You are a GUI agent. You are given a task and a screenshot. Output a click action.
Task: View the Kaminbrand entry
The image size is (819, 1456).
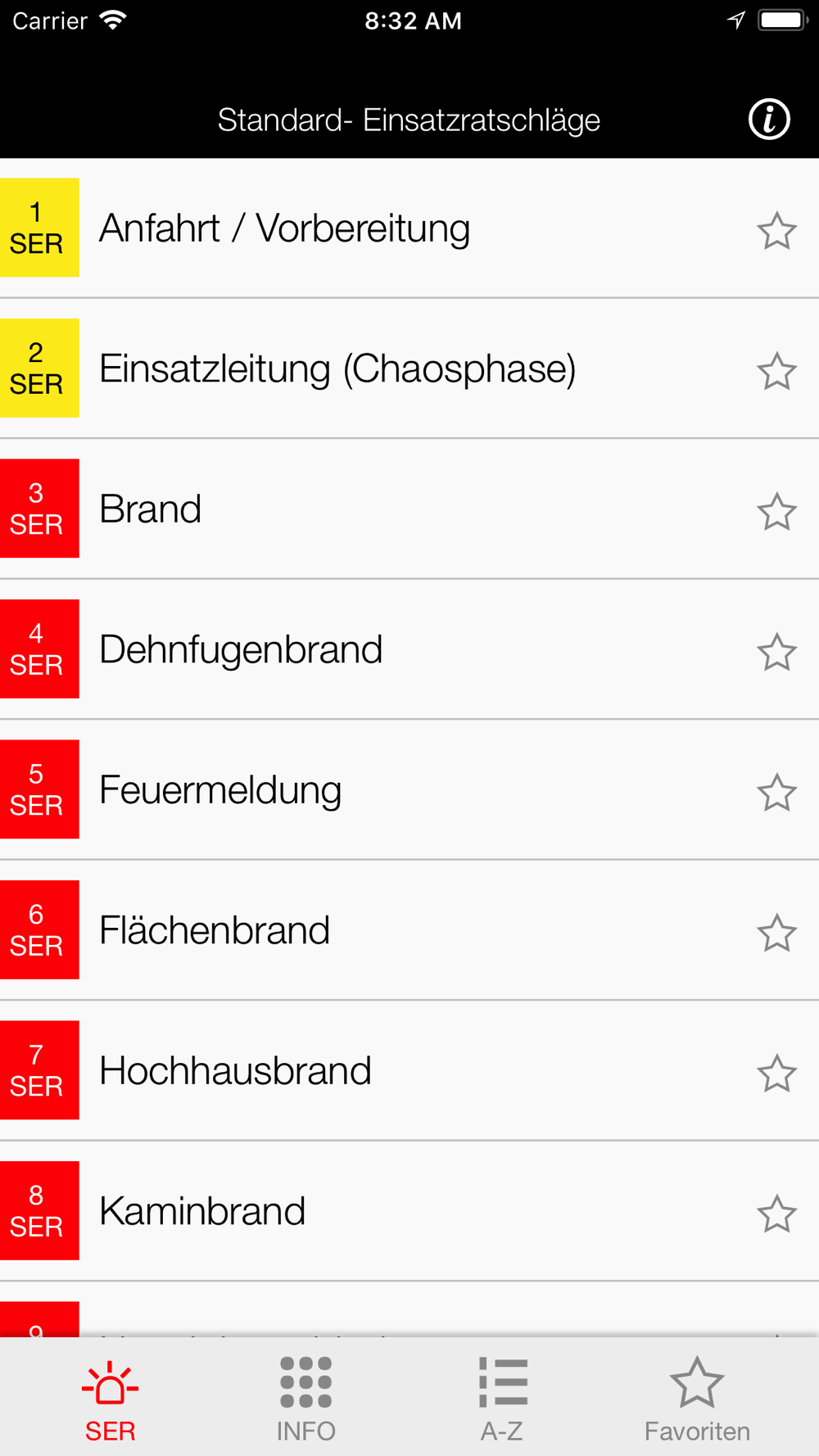point(409,1211)
